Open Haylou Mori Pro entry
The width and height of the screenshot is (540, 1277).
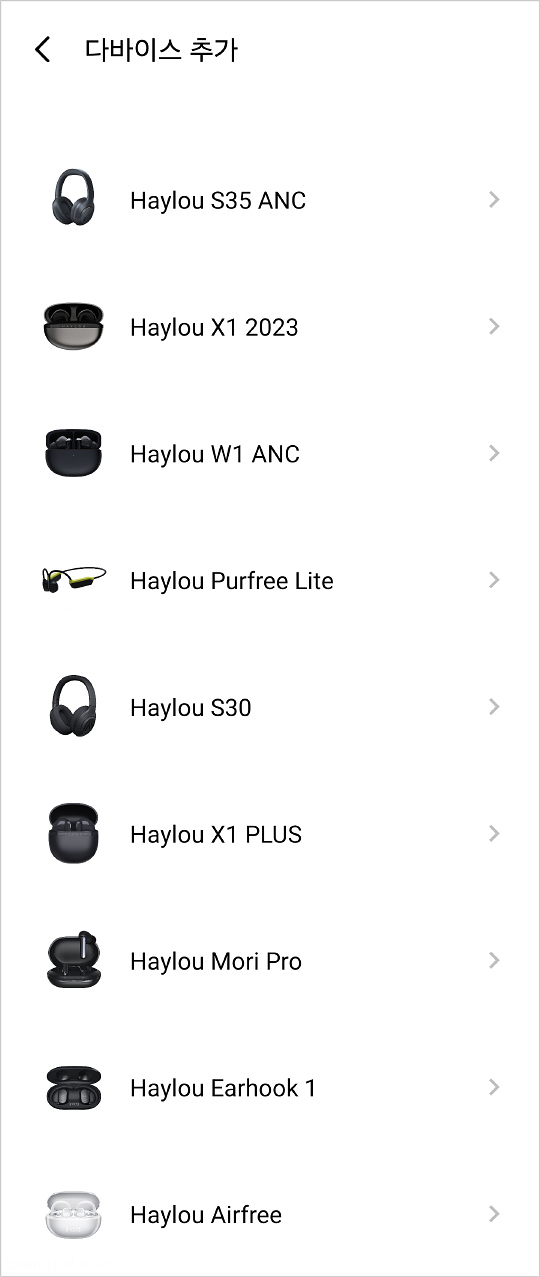coord(270,962)
